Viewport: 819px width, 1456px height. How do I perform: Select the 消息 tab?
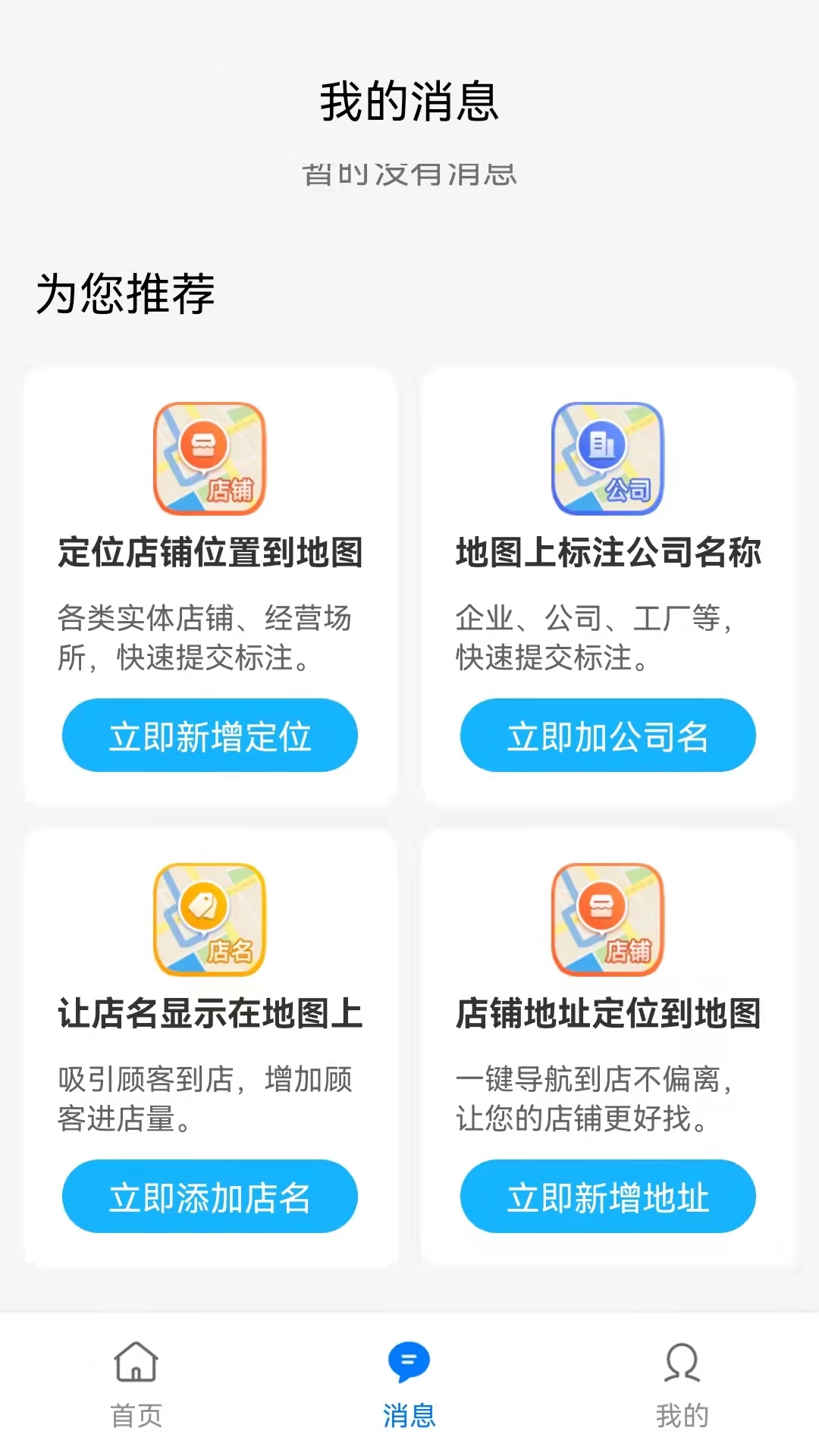(409, 1385)
